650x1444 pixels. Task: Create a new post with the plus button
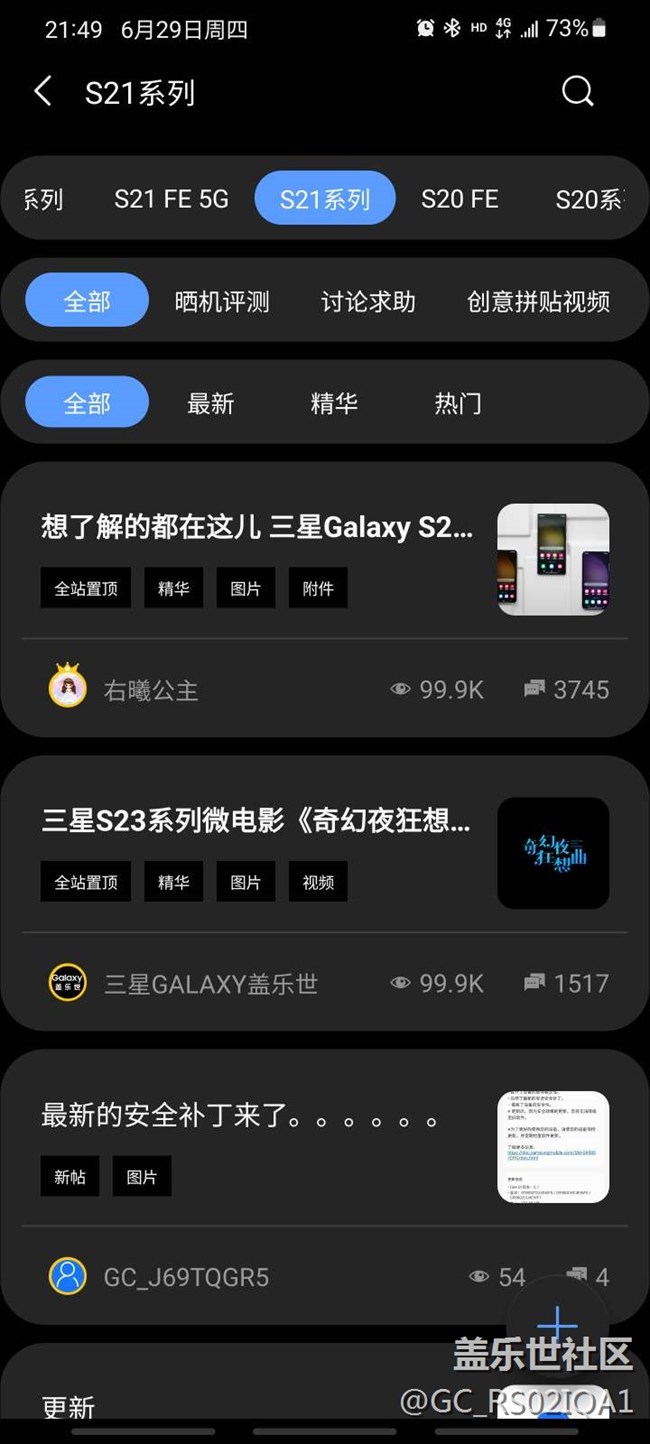pos(557,1324)
